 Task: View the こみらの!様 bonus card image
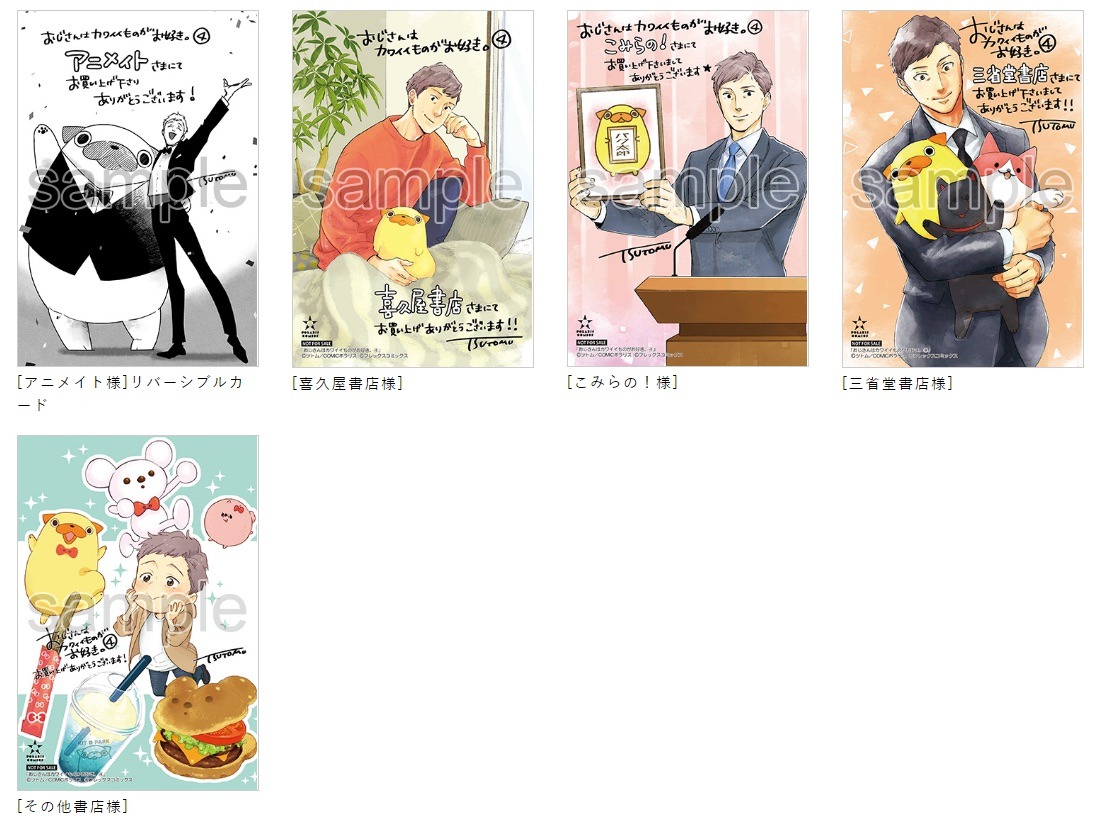(x=687, y=188)
